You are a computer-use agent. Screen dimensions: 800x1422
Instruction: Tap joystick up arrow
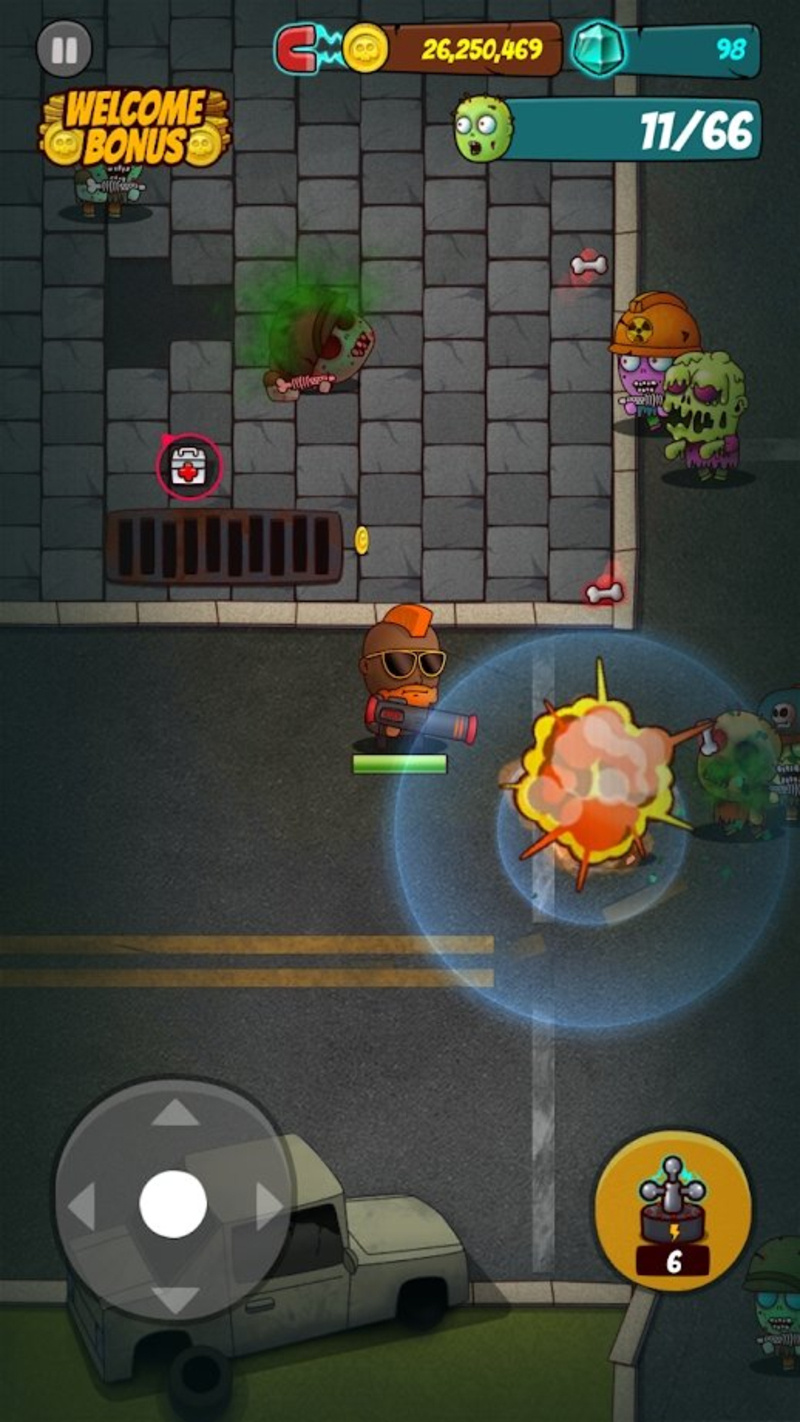pyautogui.click(x=175, y=1111)
